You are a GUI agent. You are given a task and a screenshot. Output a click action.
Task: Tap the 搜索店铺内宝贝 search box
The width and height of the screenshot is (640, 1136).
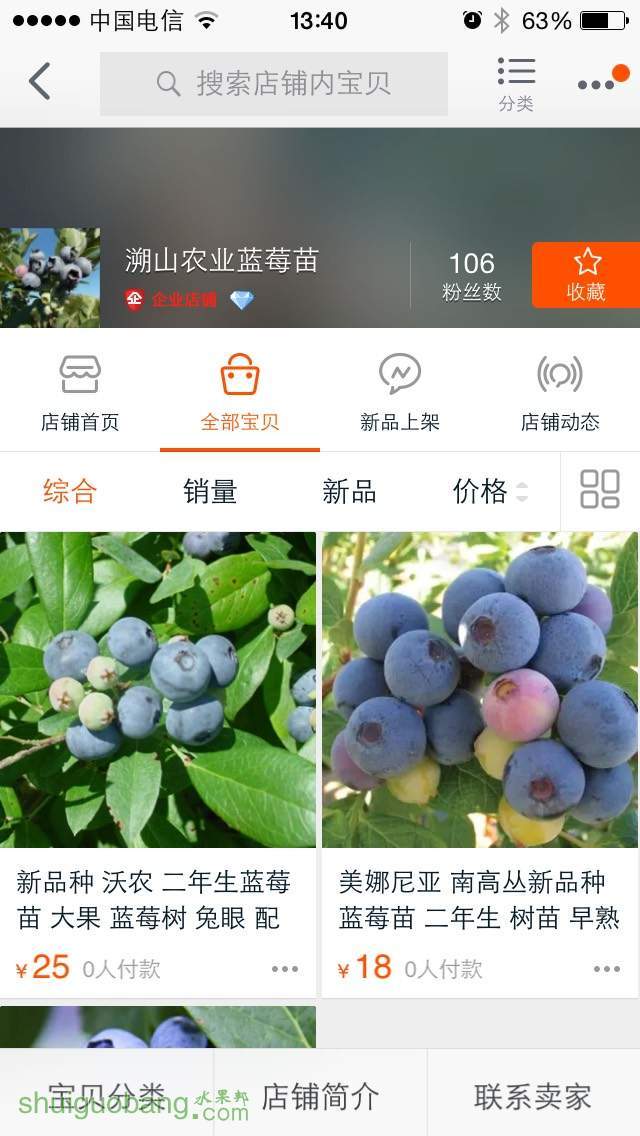coord(273,84)
